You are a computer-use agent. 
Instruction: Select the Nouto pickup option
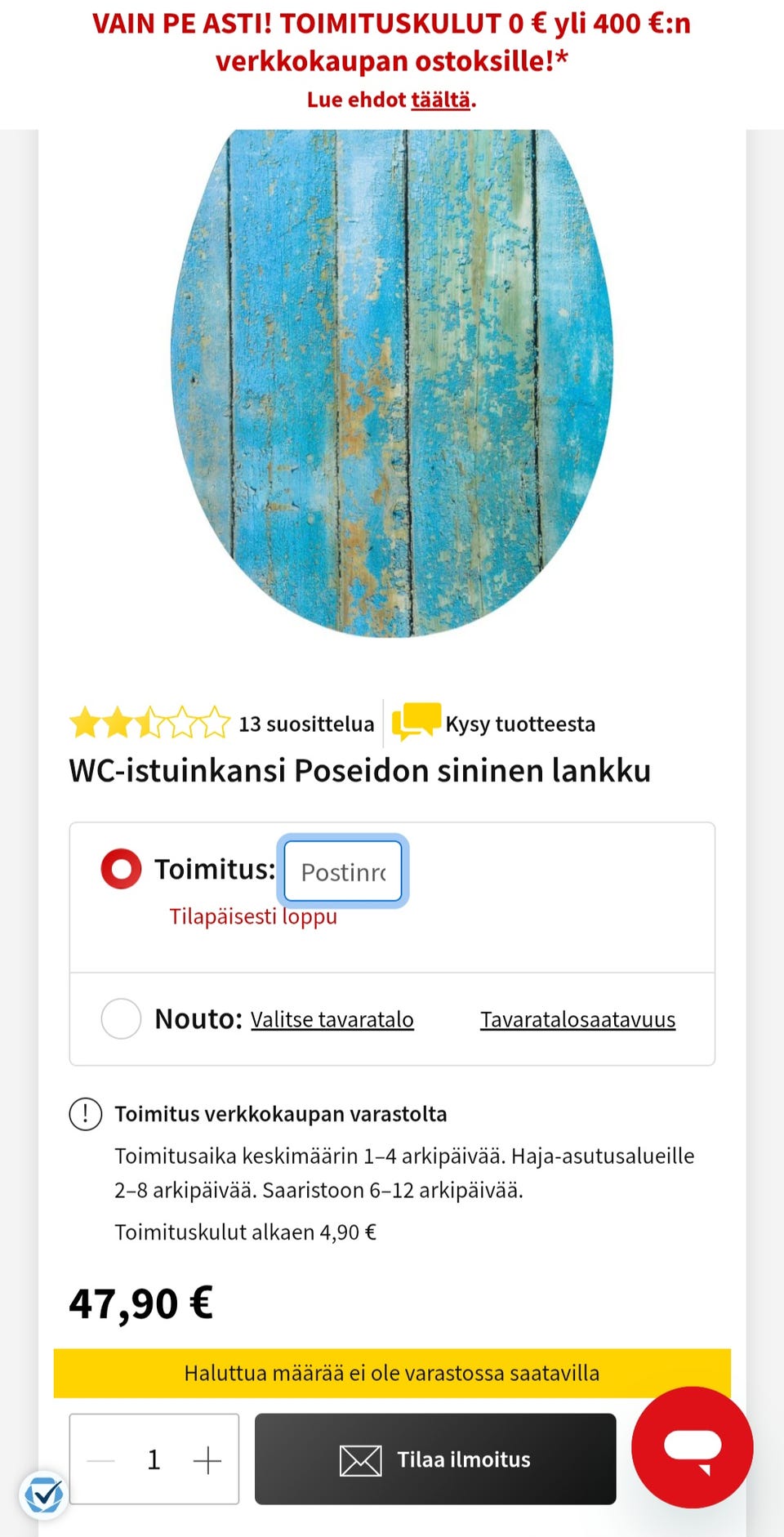(121, 1018)
